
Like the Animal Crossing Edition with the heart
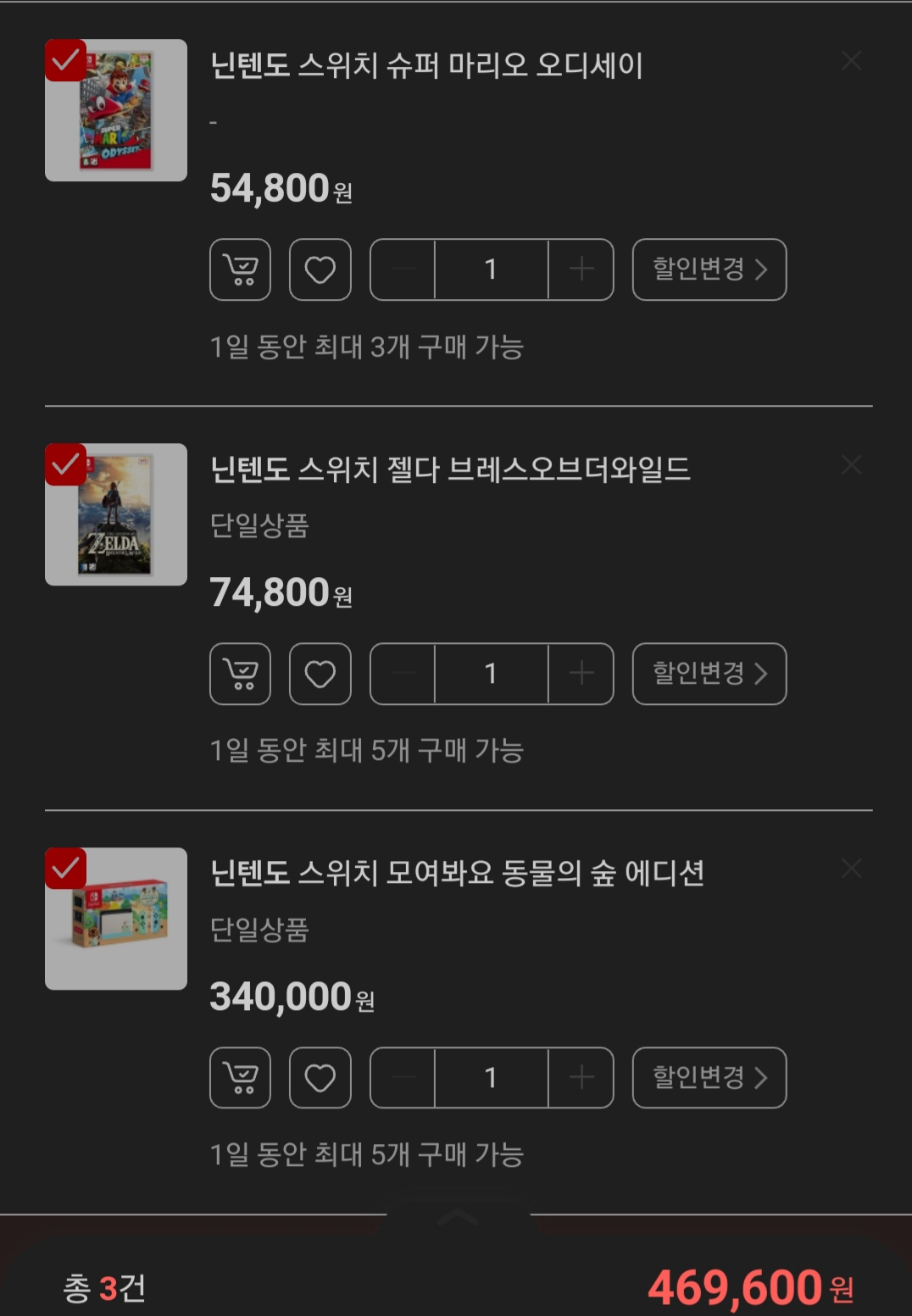[320, 1078]
